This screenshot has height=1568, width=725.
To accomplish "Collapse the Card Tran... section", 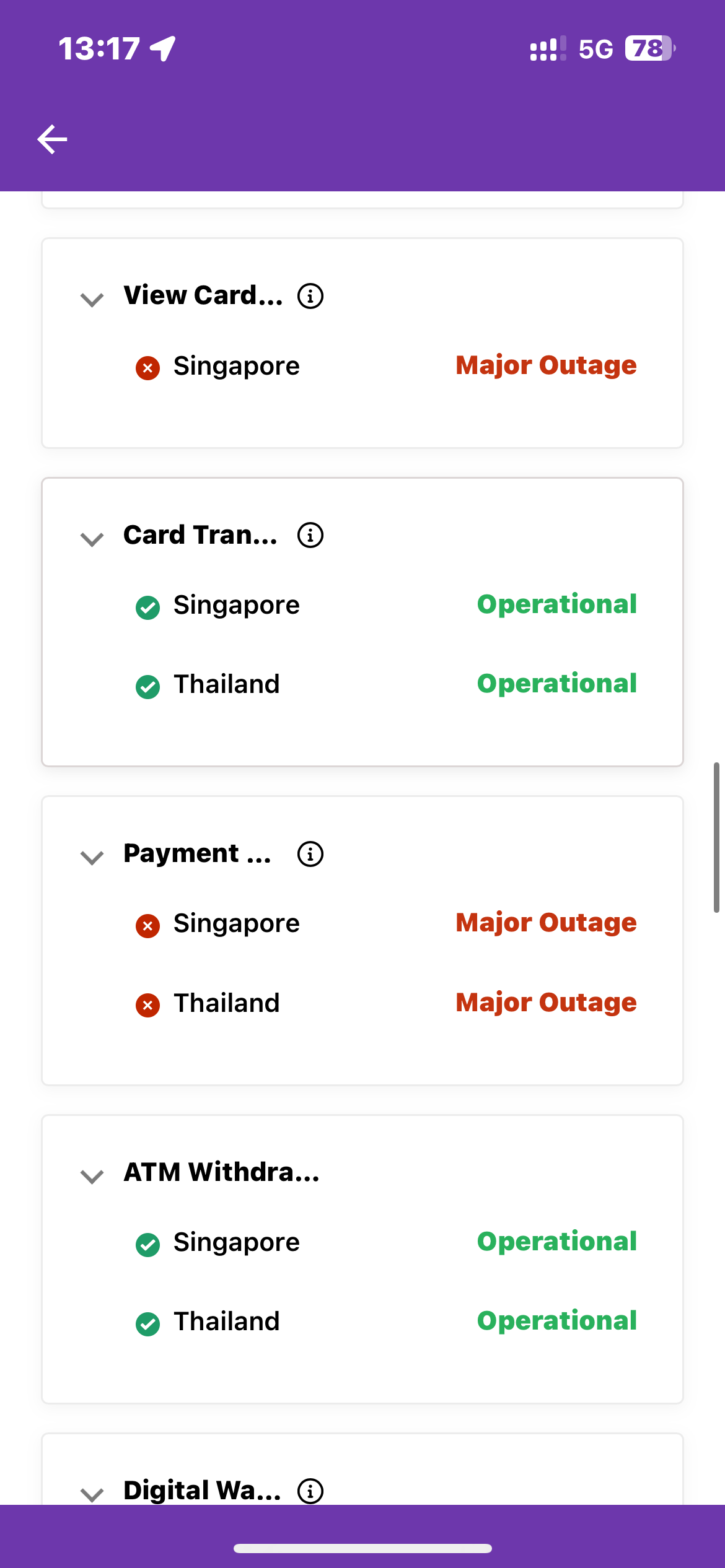I will point(92,539).
